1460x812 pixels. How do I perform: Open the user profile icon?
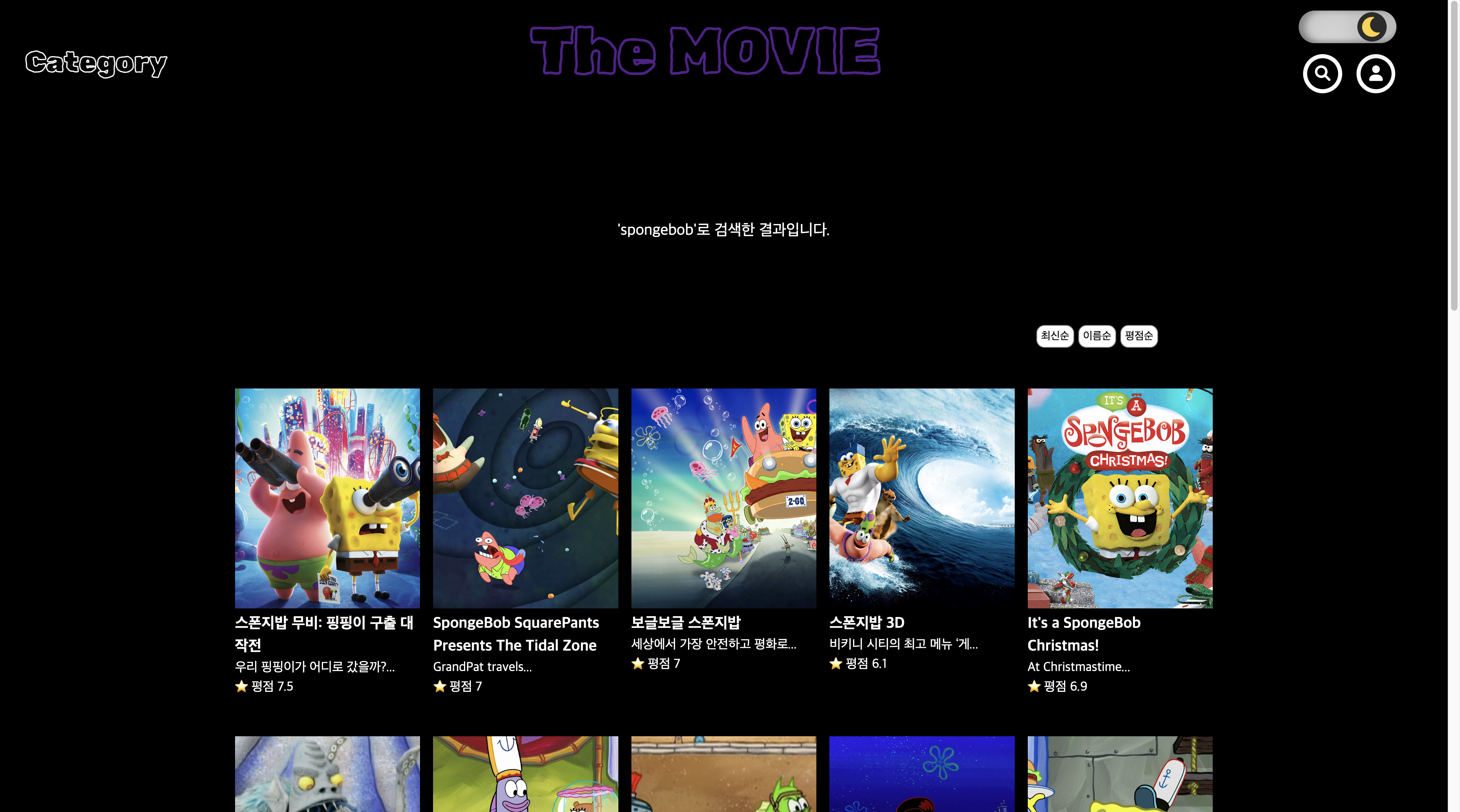pos(1375,74)
